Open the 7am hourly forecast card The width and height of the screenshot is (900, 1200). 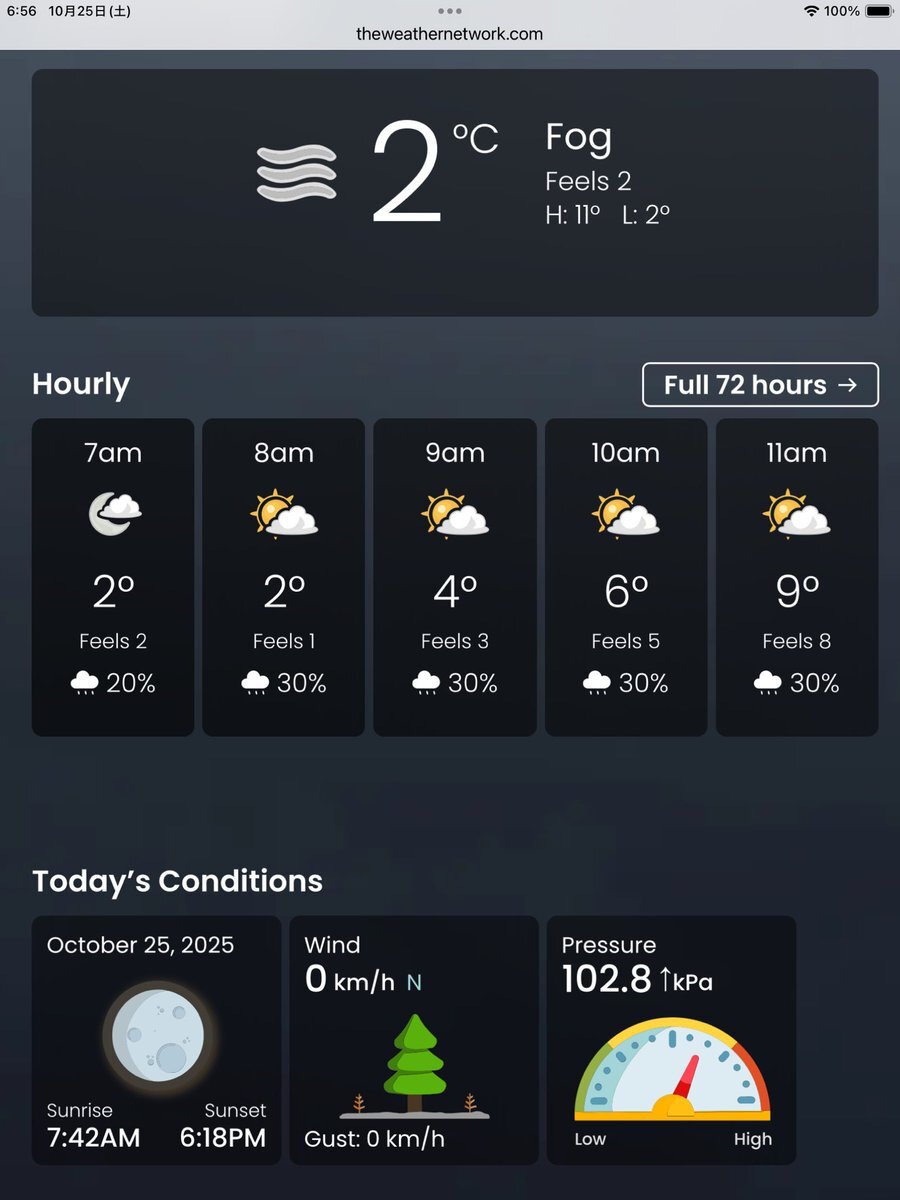coord(113,577)
